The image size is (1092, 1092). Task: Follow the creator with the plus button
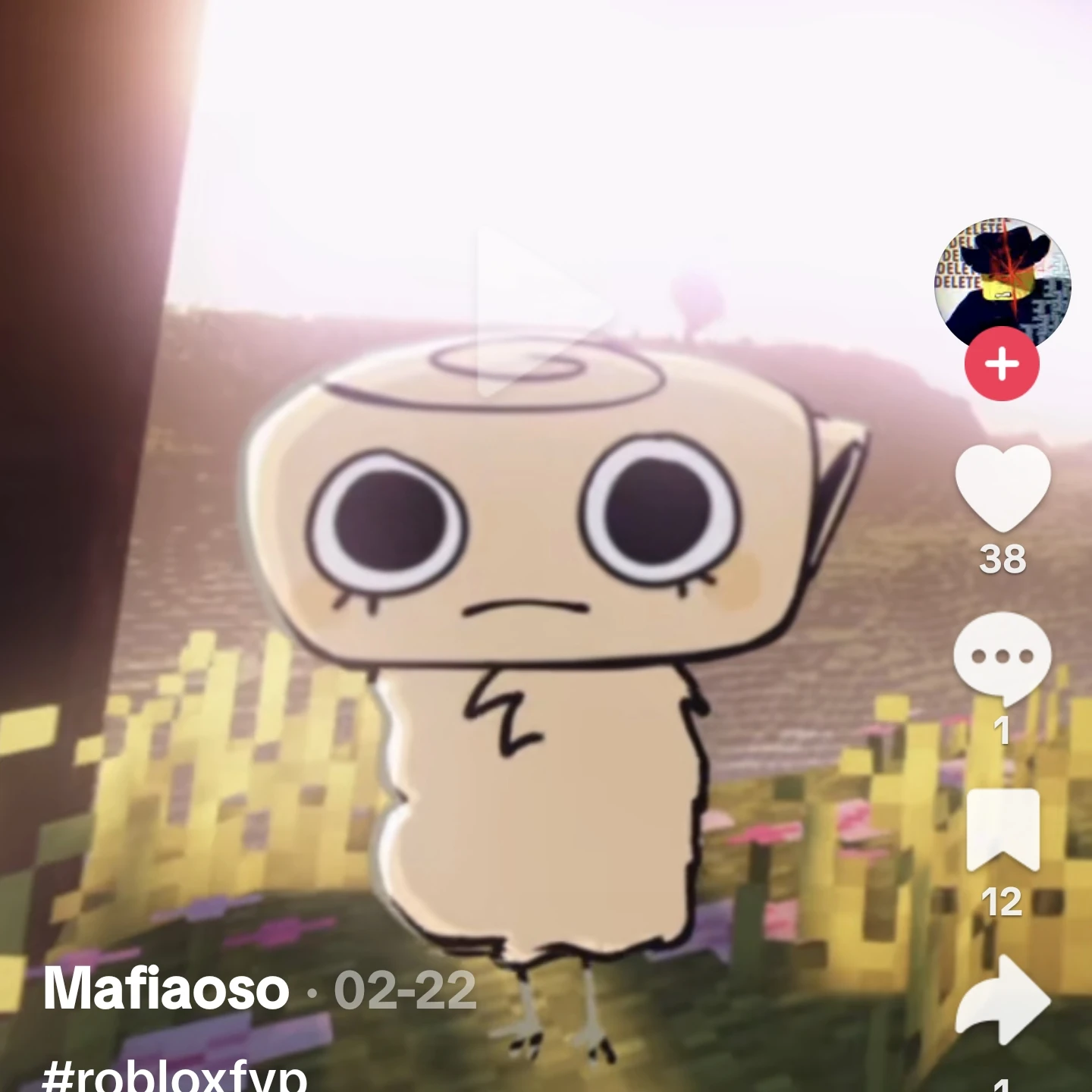tap(1002, 365)
